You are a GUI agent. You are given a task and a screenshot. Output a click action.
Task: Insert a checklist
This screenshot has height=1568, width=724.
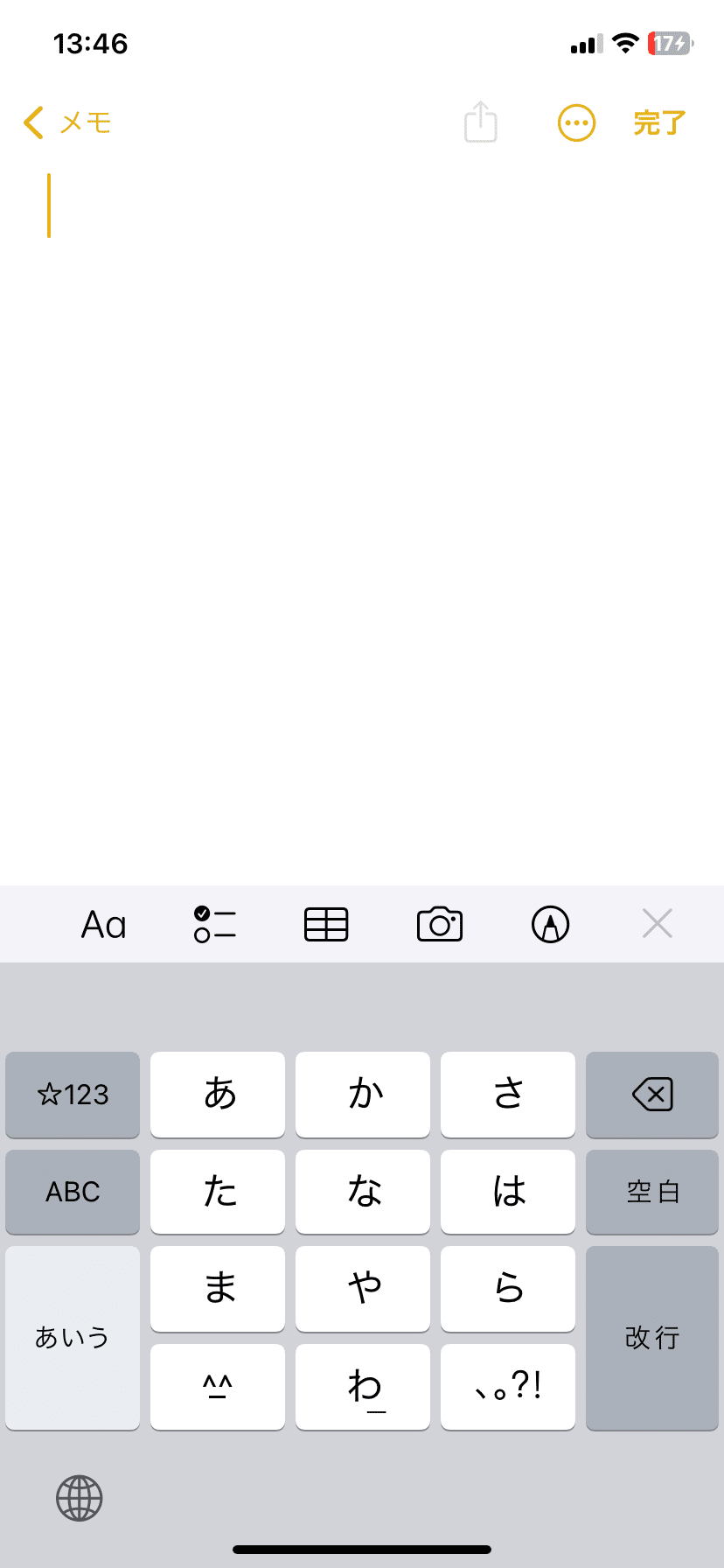215,925
